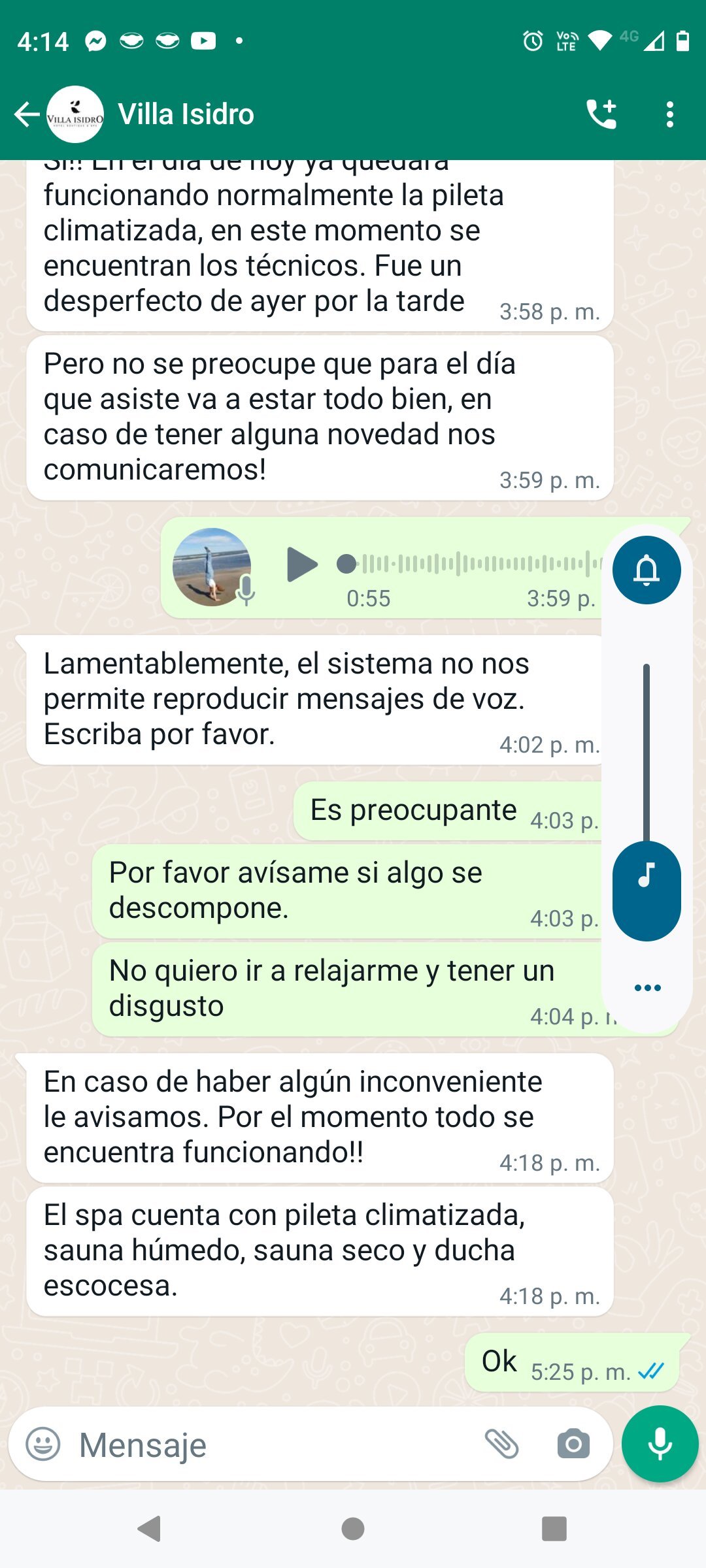
Task: Tap the ringer bell in the volume panel
Action: coord(647,570)
